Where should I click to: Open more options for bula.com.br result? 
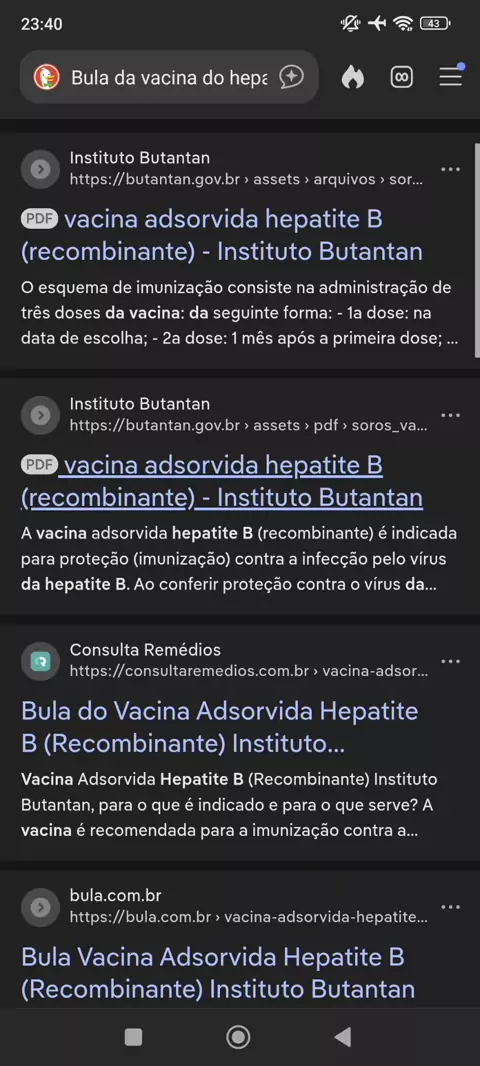451,907
